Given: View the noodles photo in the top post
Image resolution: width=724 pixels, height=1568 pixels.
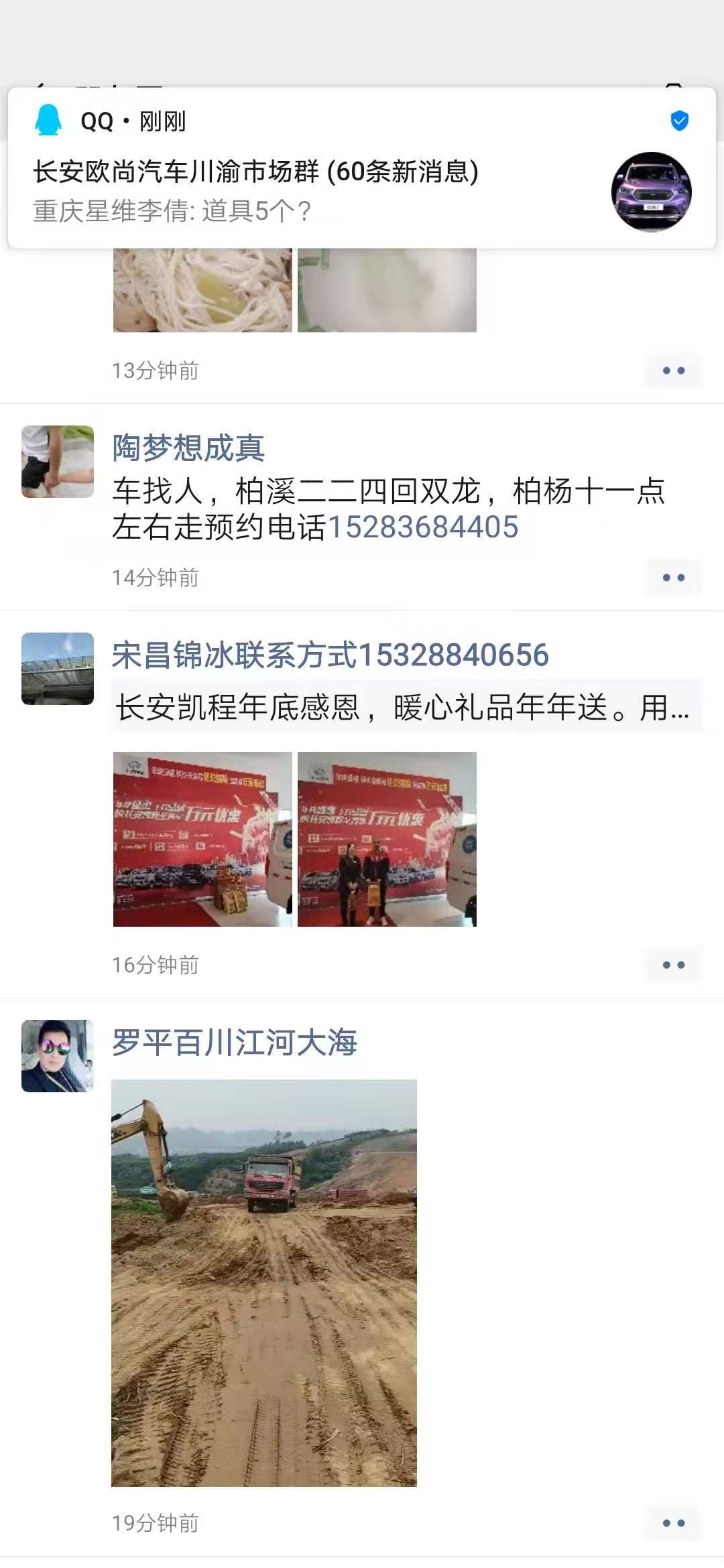Looking at the screenshot, I should [202, 289].
